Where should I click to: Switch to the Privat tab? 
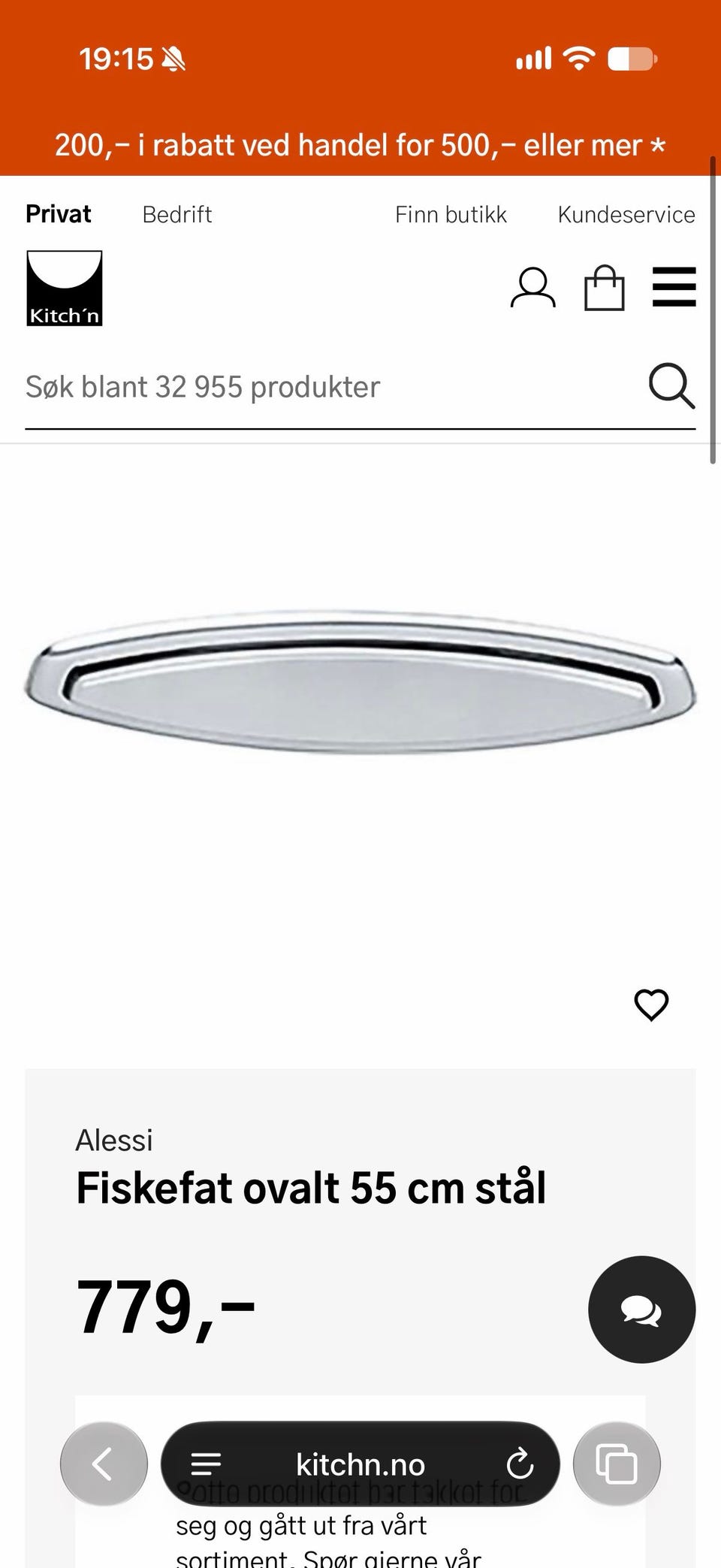pos(59,214)
